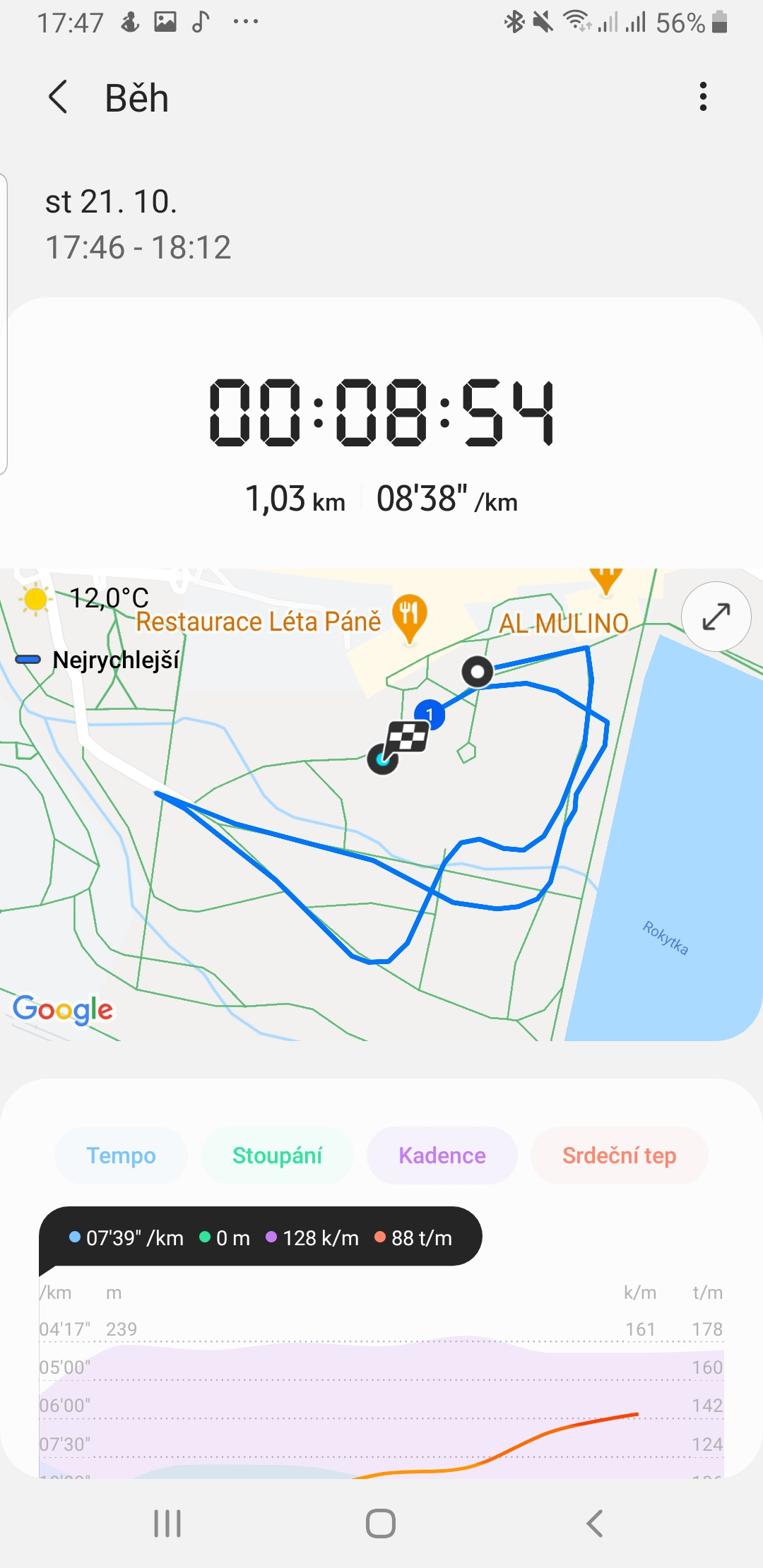This screenshot has height=1568, width=763.
Task: Open the running route map
Action: coord(381,804)
